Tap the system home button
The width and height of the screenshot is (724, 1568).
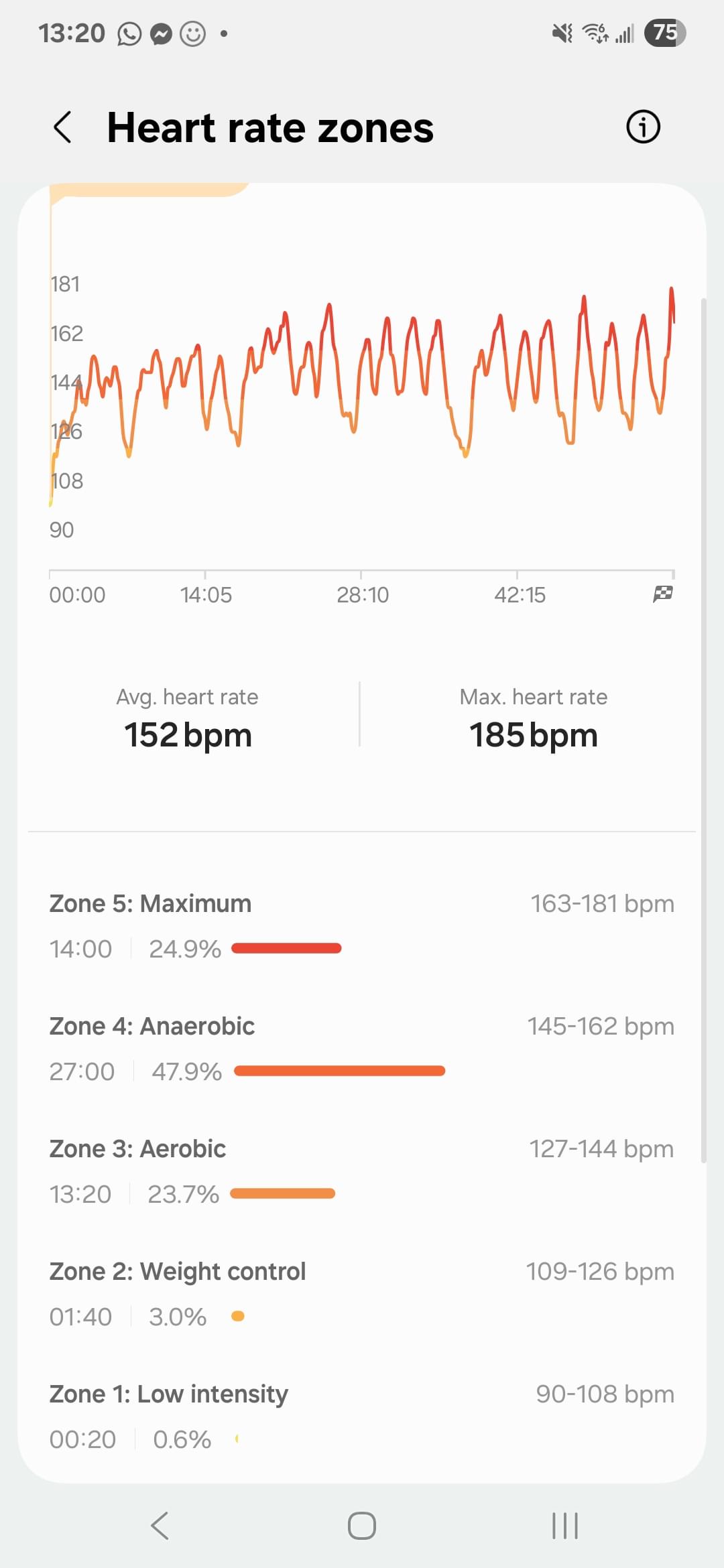tap(362, 1526)
